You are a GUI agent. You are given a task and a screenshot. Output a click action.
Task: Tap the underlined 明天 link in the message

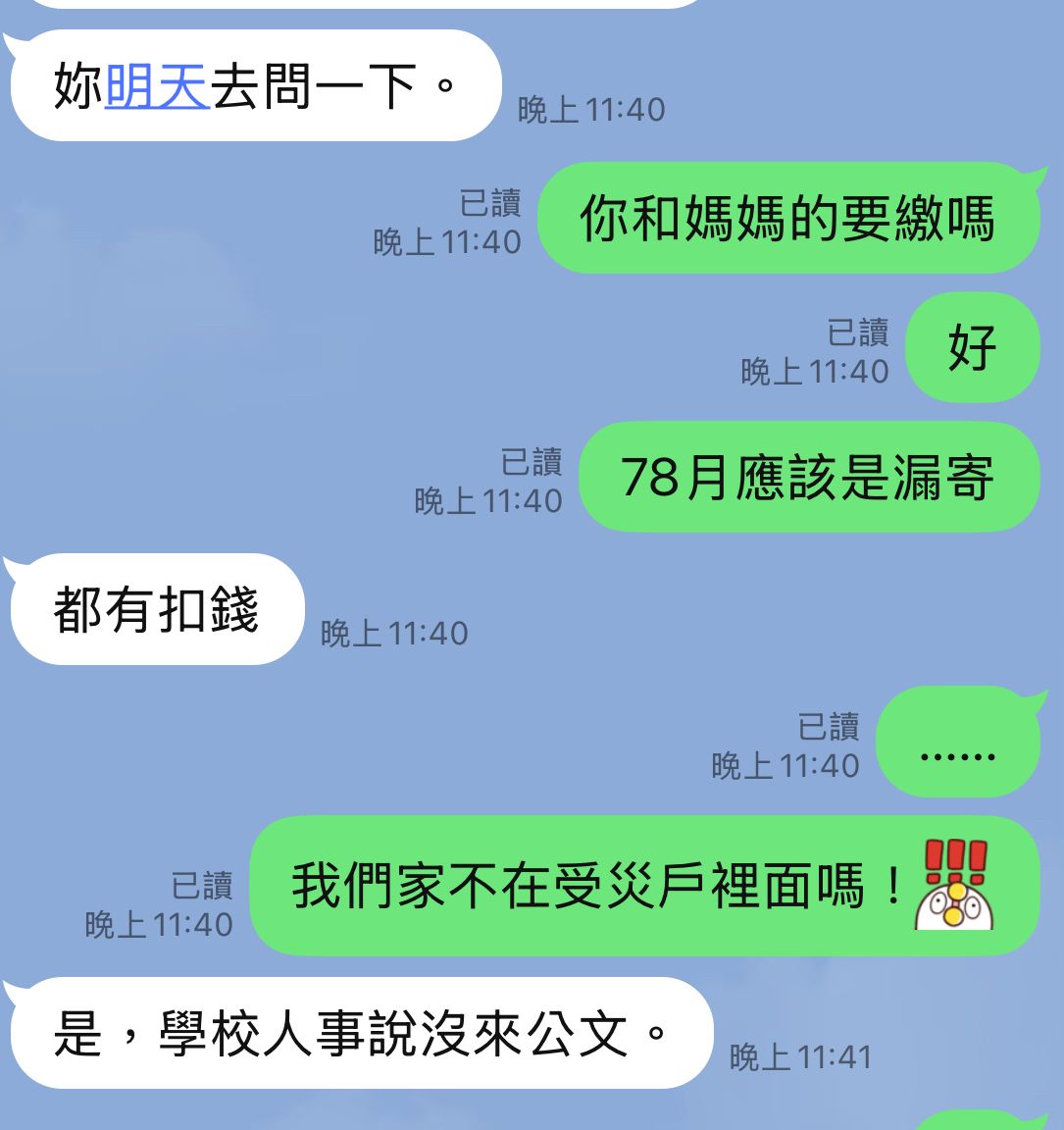(157, 86)
